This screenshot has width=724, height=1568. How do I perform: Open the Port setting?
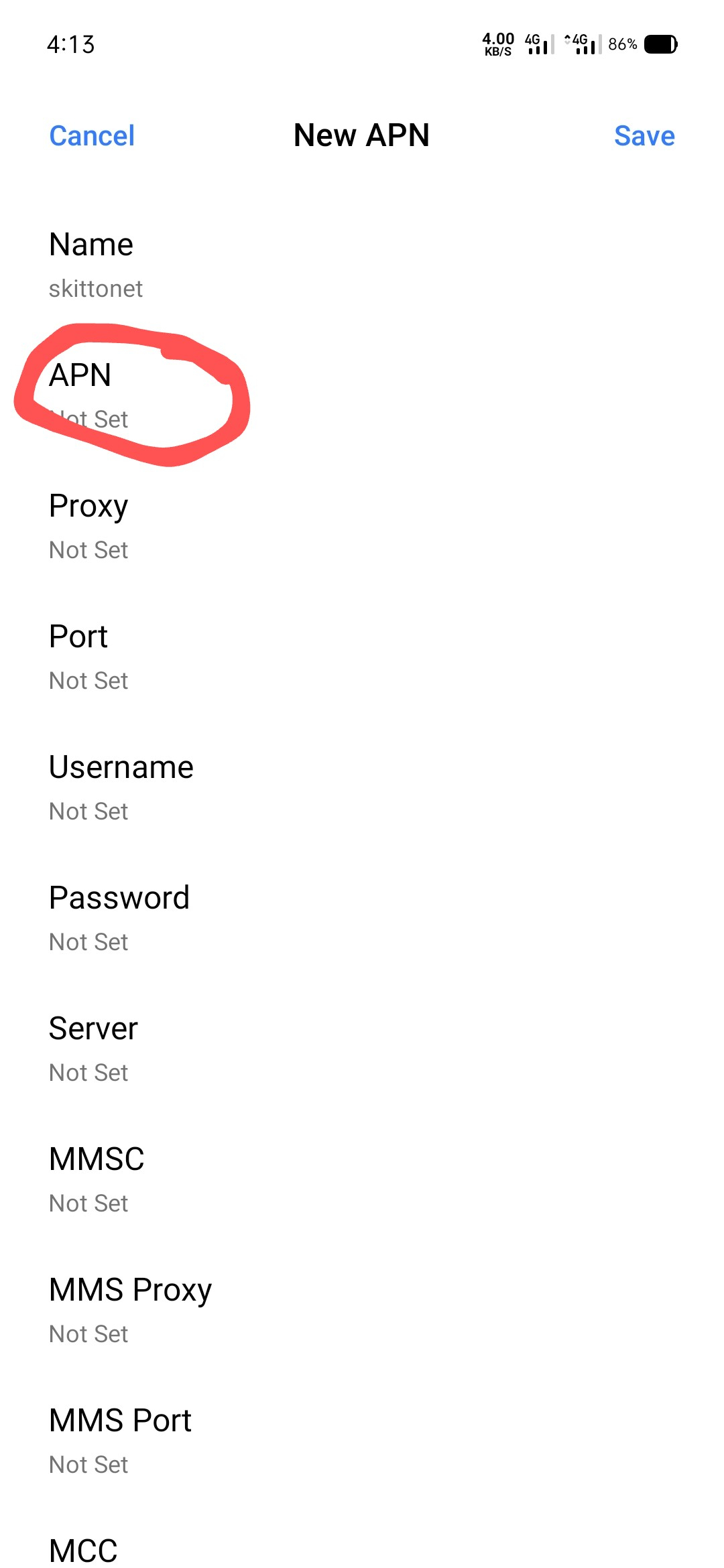point(362,657)
